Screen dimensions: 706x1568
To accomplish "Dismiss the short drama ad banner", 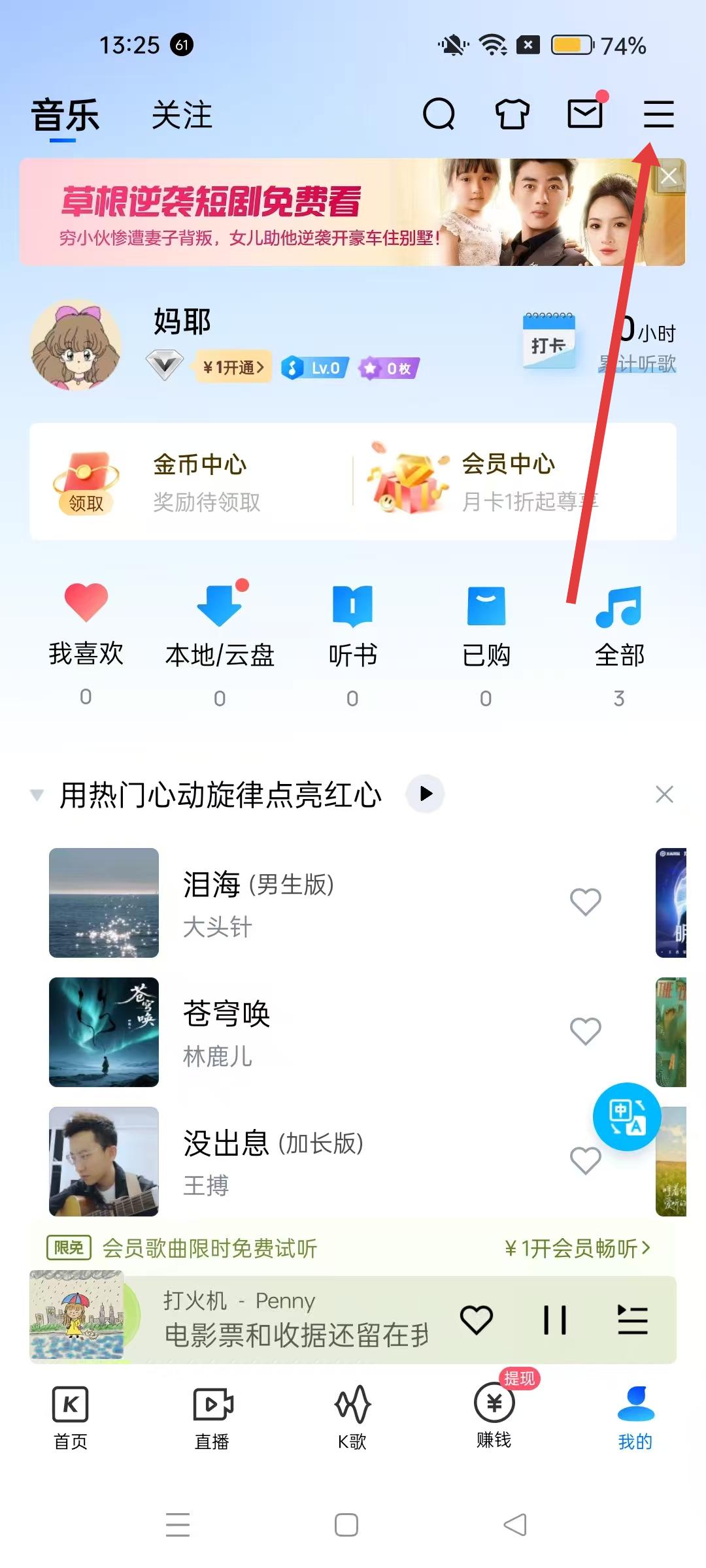I will tap(669, 176).
